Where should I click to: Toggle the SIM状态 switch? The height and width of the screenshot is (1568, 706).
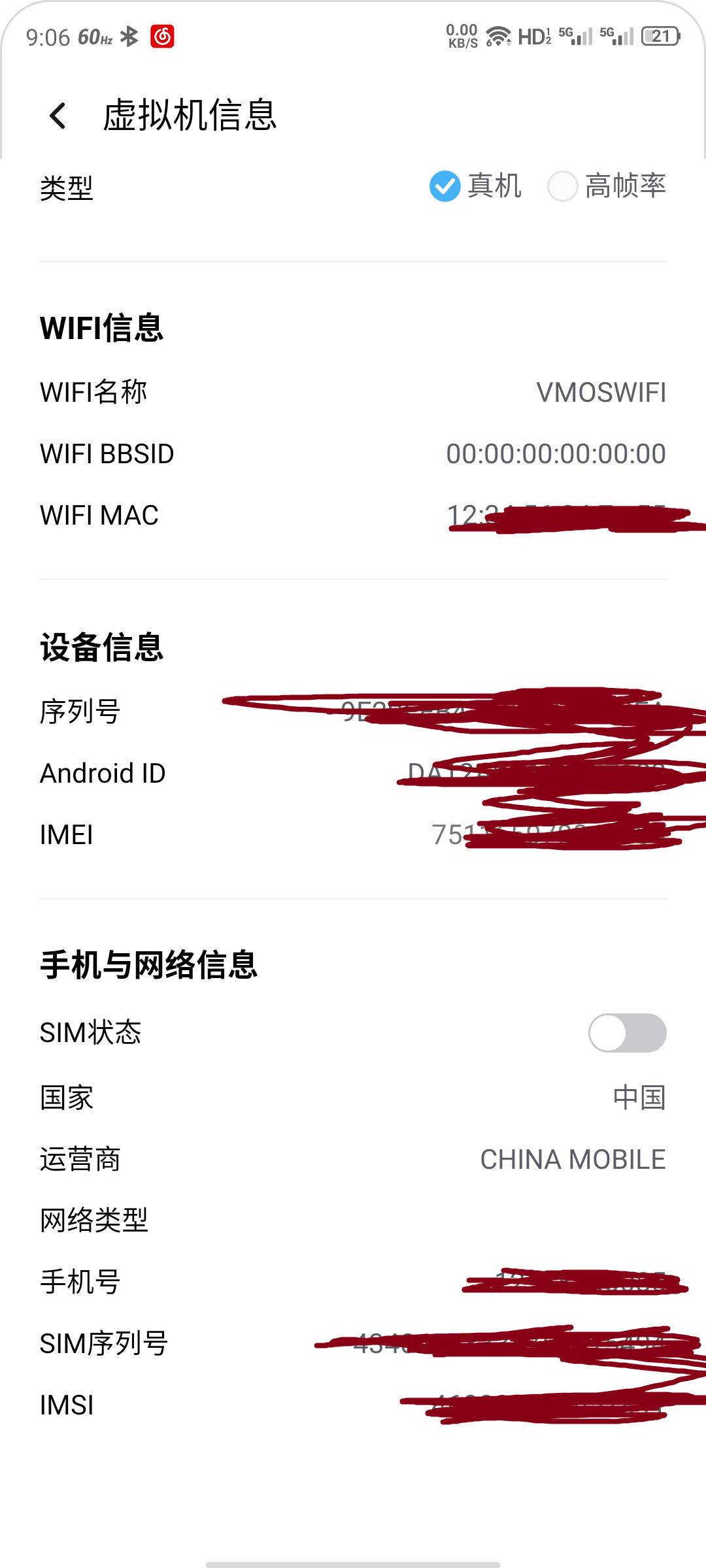[x=626, y=1033]
